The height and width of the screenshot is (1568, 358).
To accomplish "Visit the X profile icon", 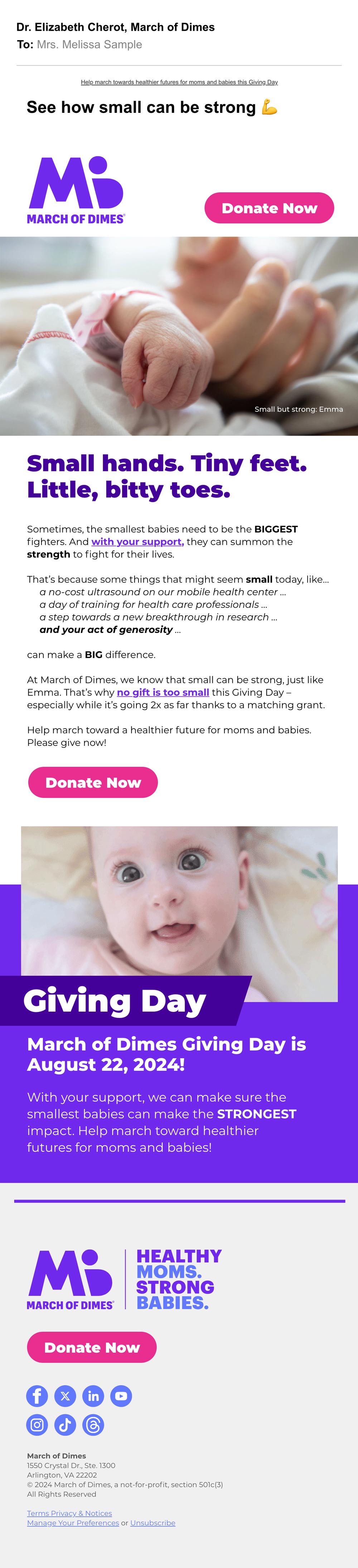I will [x=65, y=1396].
